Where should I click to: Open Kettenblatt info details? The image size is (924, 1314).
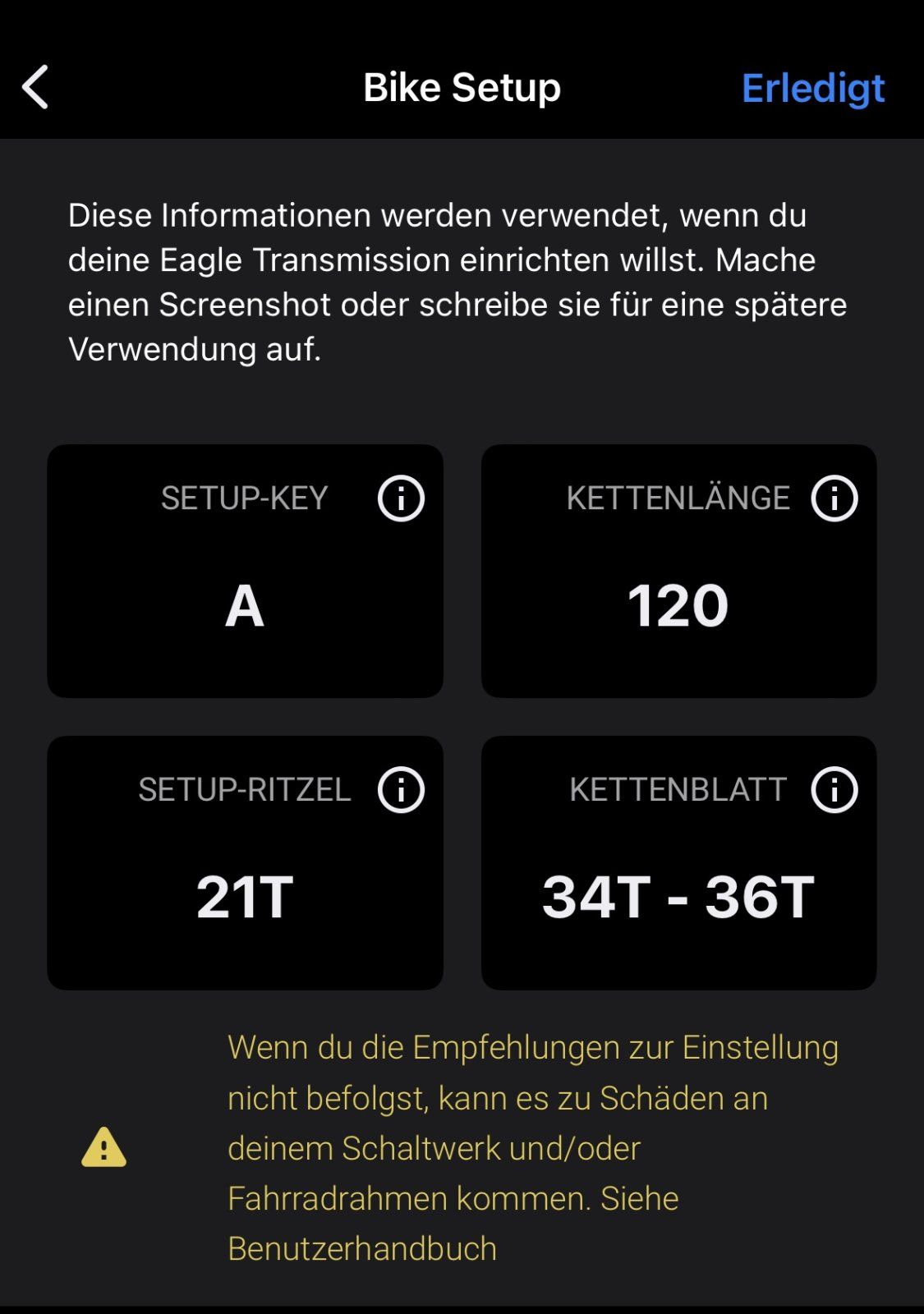coord(834,790)
